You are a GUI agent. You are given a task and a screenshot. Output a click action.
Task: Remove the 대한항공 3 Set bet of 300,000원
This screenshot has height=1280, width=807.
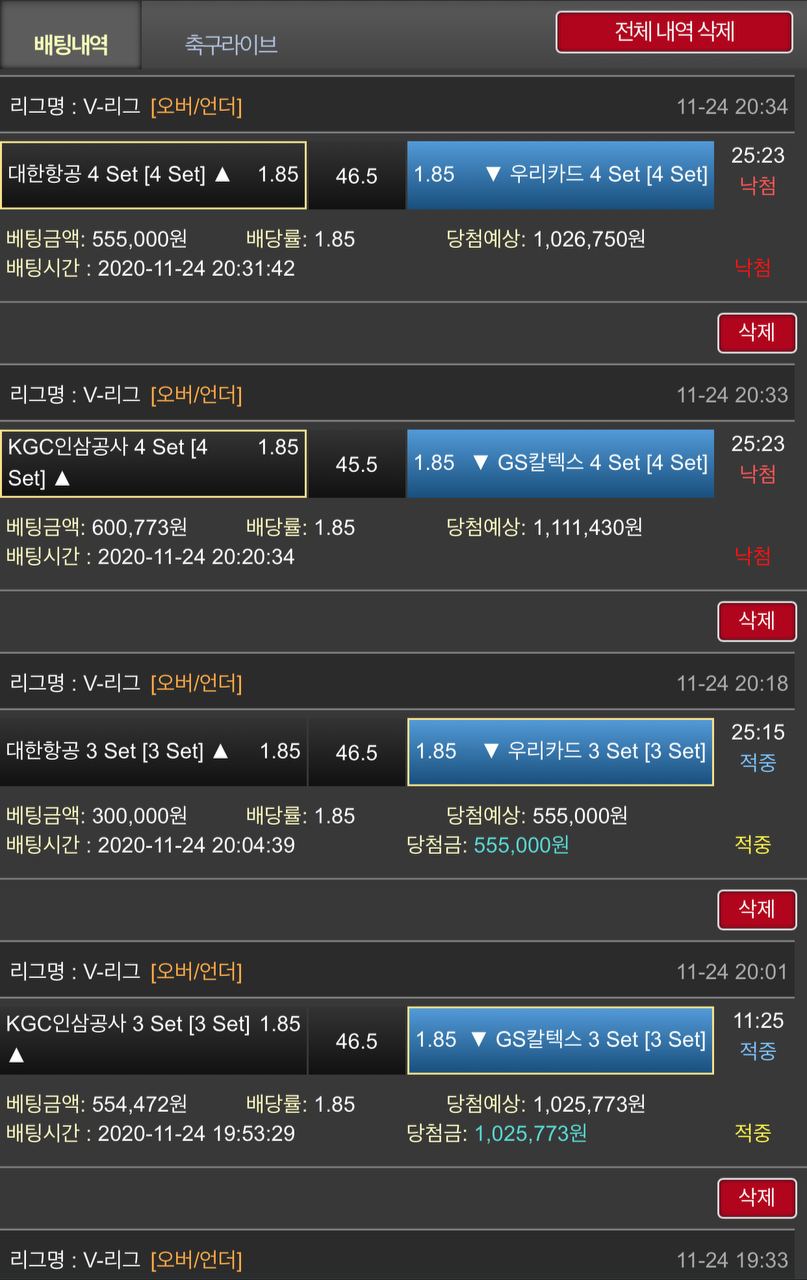pyautogui.click(x=756, y=909)
